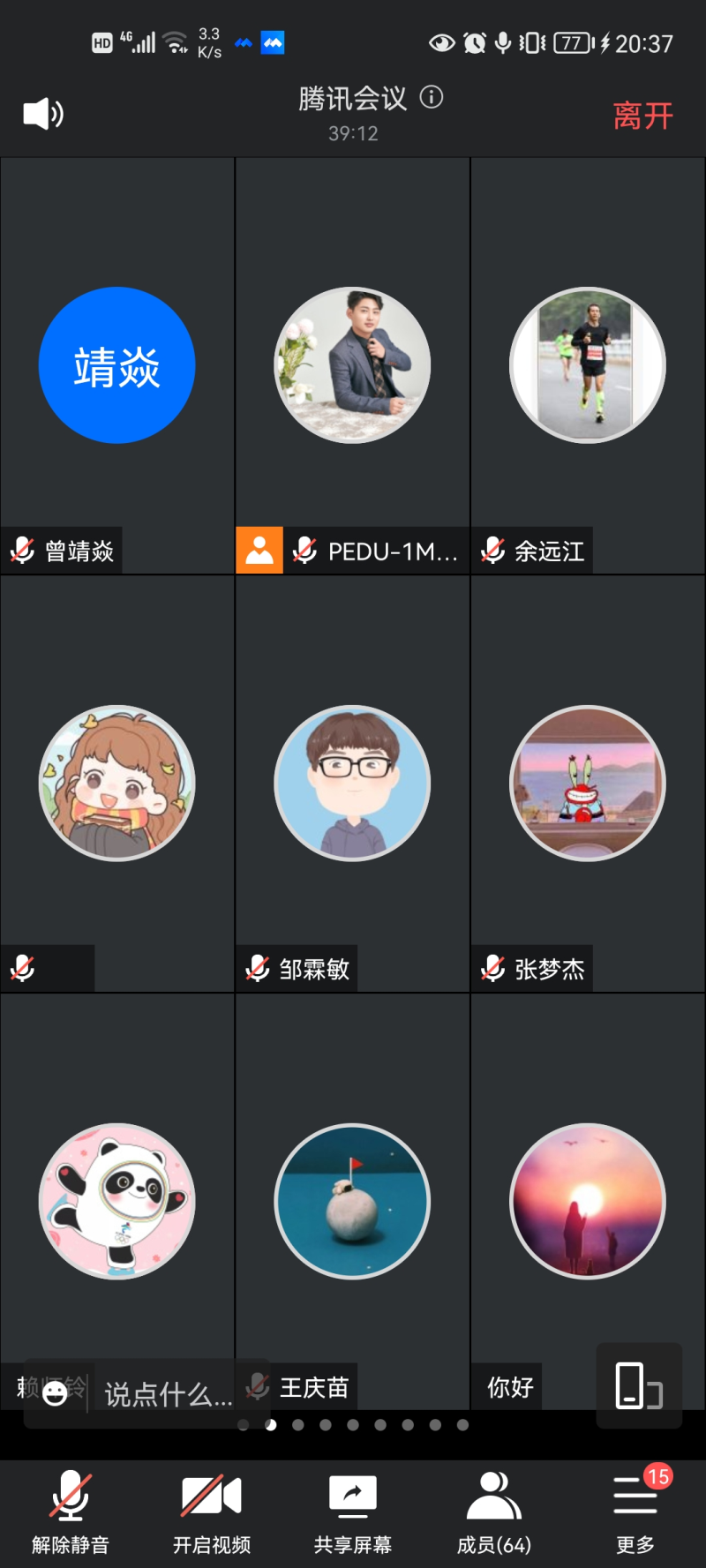Open the 更多 menu

(635, 1512)
